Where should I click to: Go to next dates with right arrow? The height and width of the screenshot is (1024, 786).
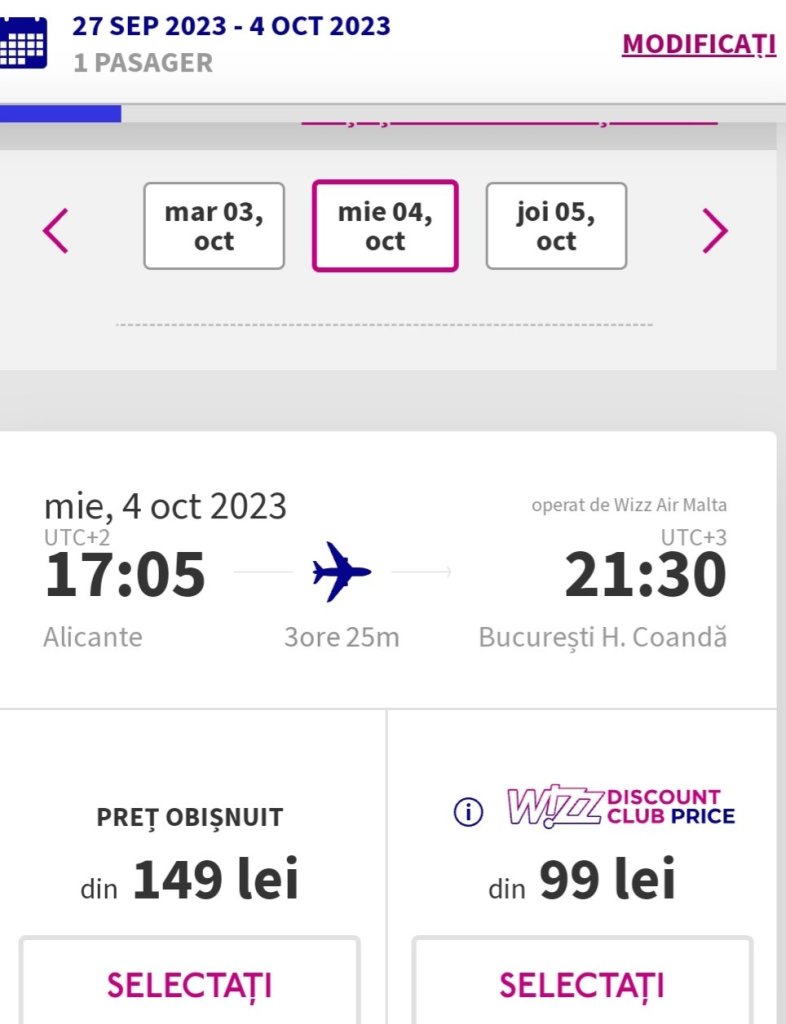[x=714, y=231]
